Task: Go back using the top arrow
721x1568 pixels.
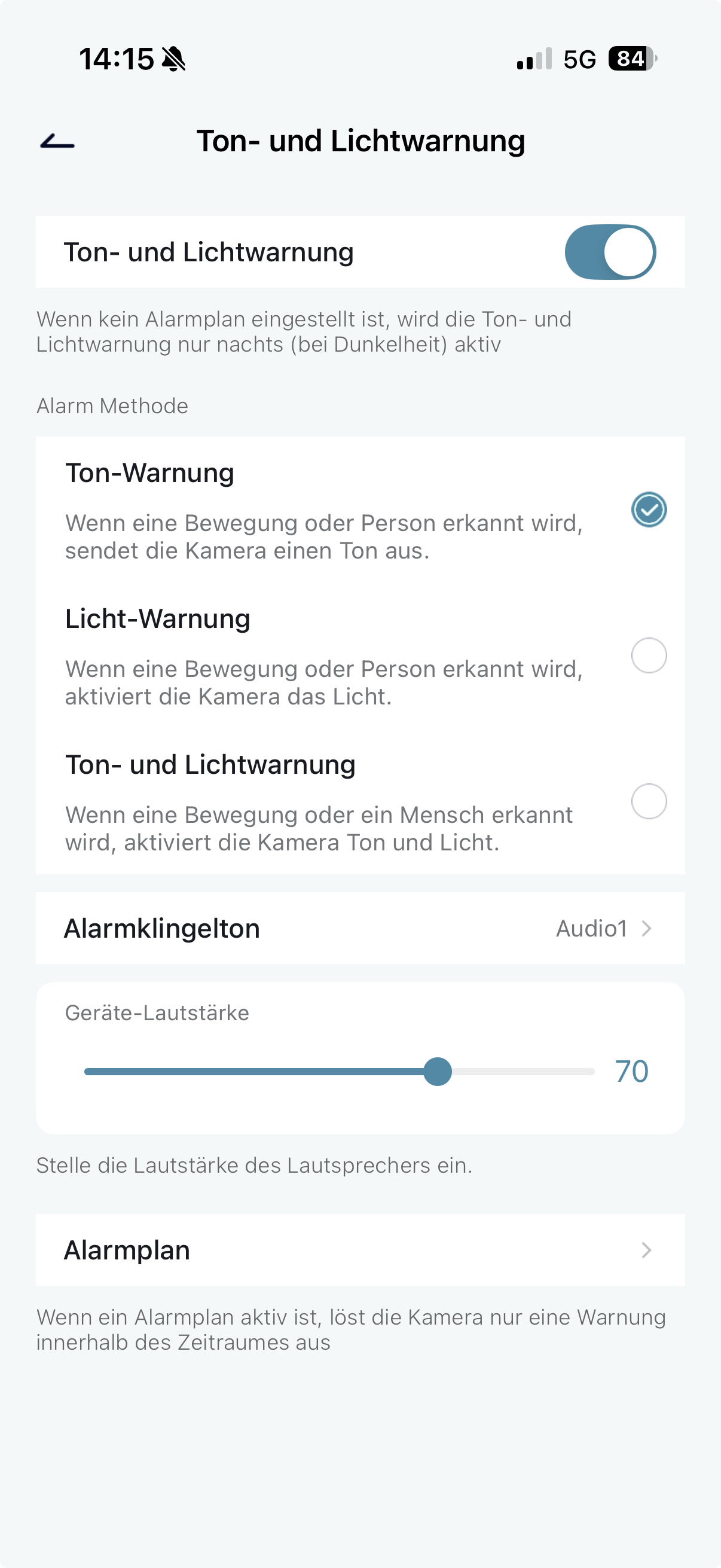Action: point(57,142)
